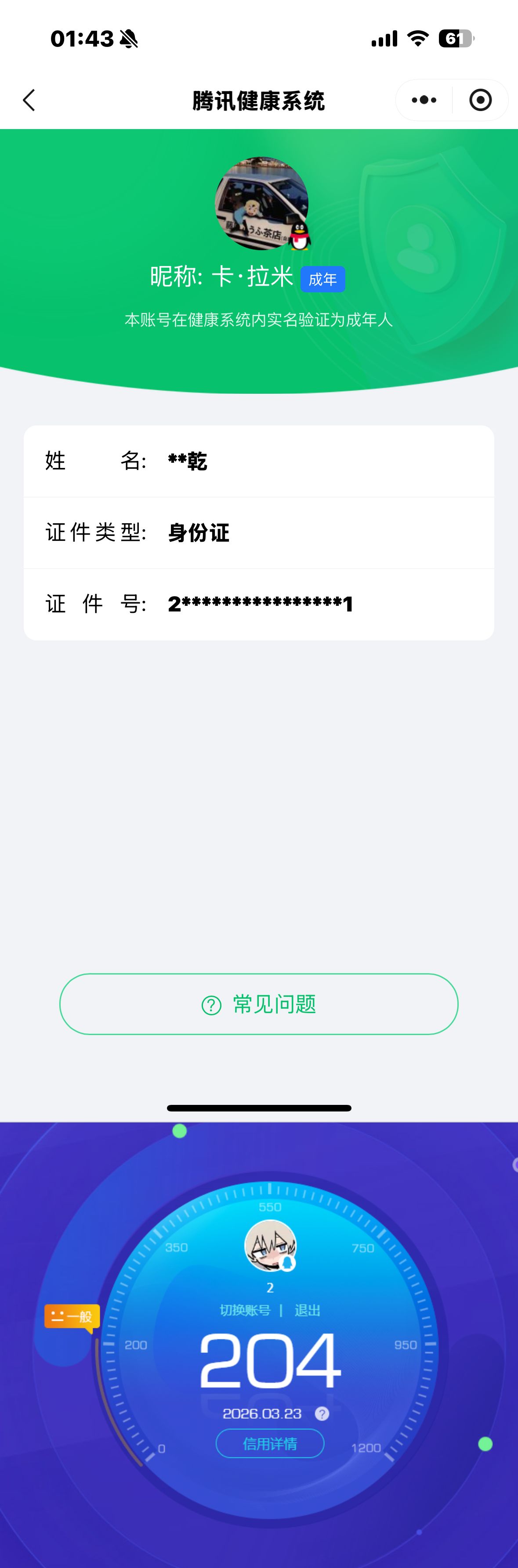This screenshot has width=518, height=1568.
Task: Open 常见问题 help
Action: (258, 1004)
